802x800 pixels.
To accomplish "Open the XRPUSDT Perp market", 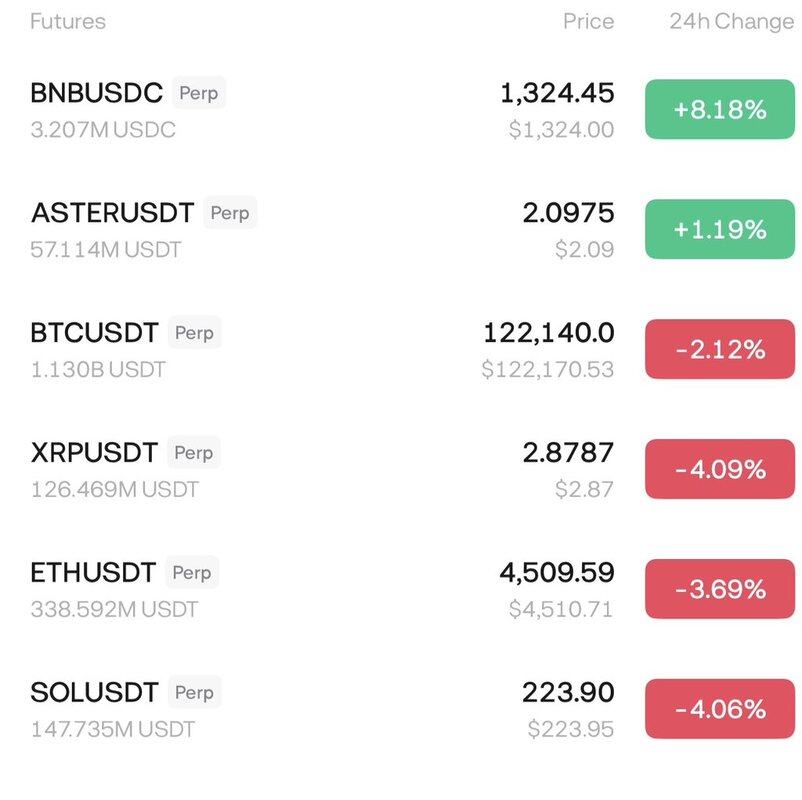I will coord(95,453).
